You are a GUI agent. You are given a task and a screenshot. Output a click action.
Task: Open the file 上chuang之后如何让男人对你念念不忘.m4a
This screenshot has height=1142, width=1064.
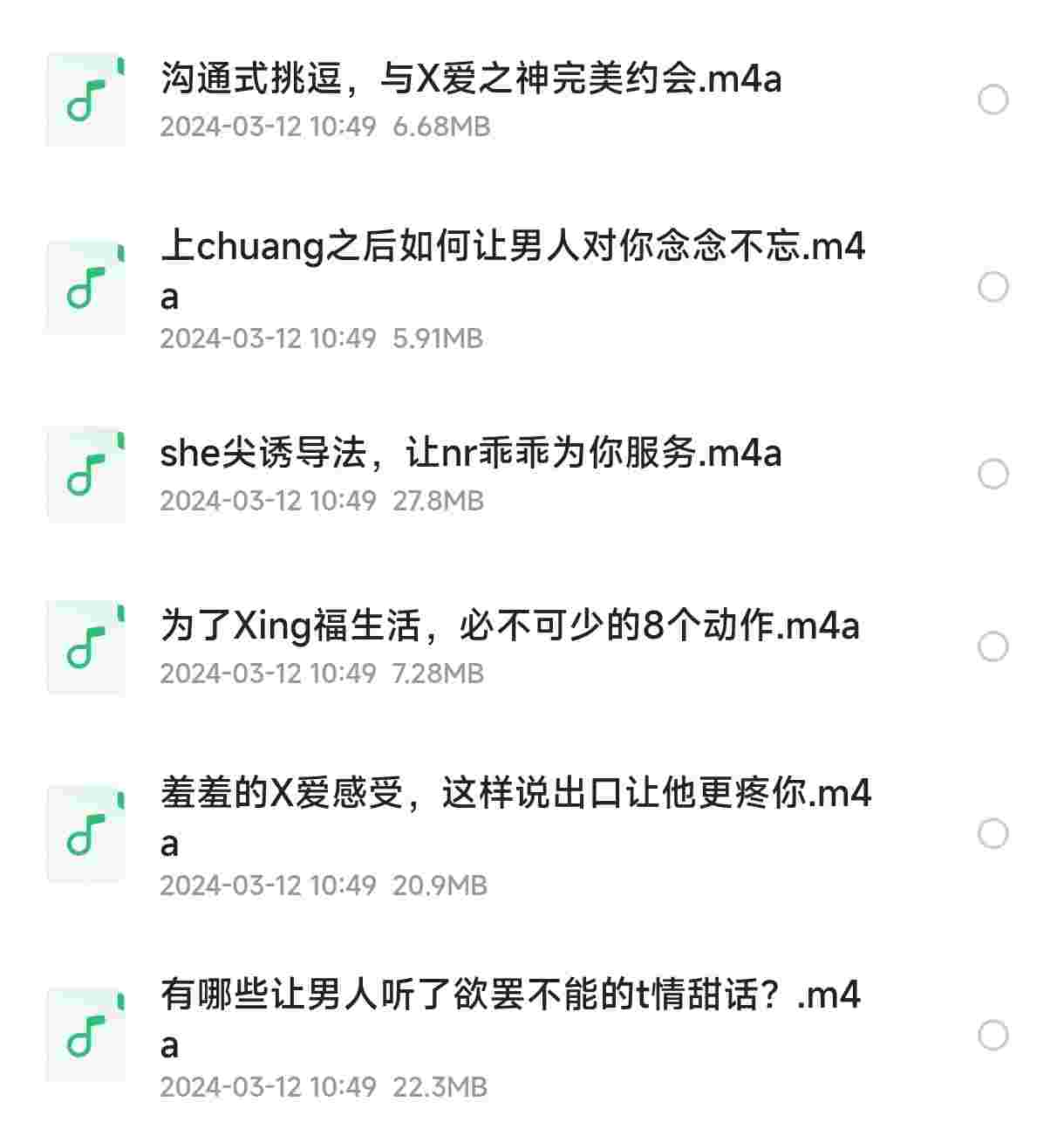(513, 249)
